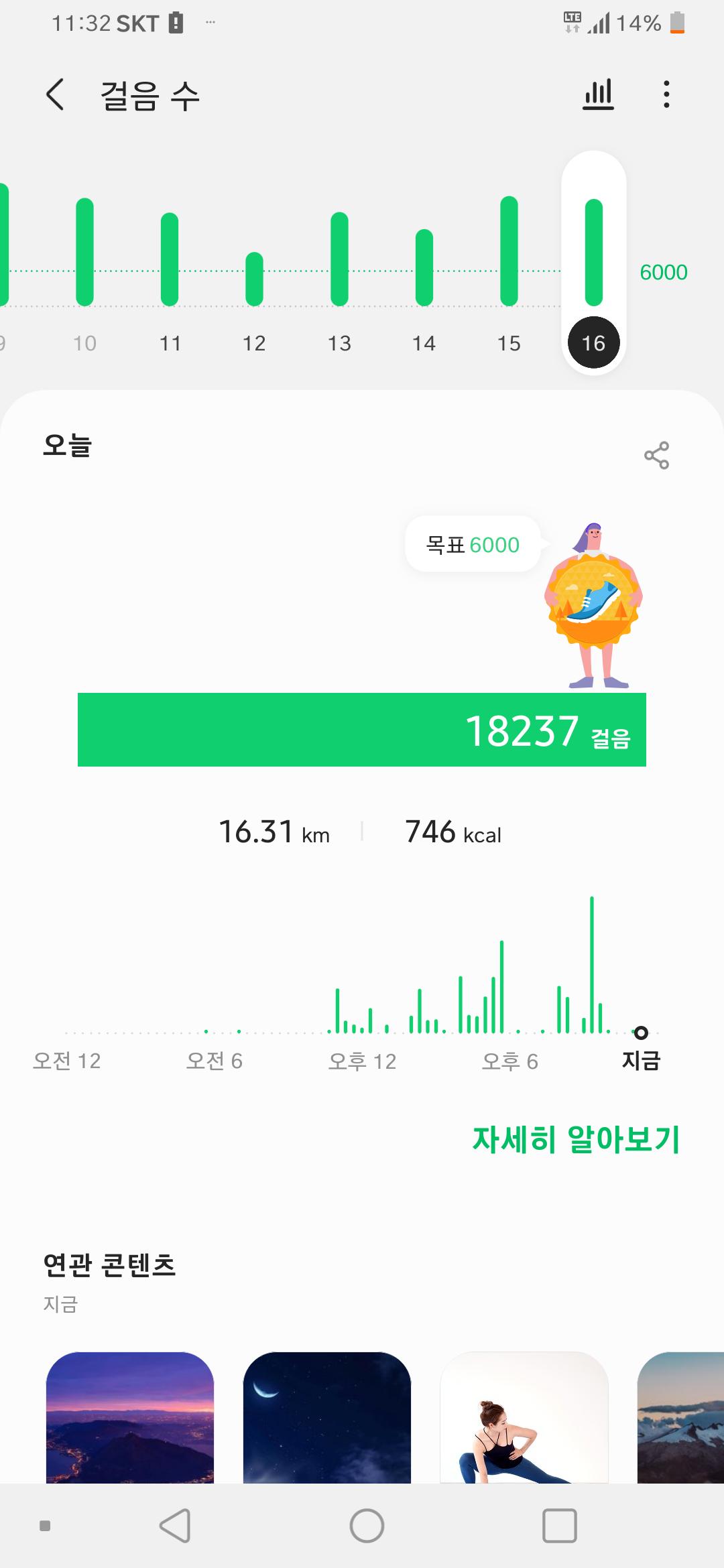Open recent apps from navigation bar
Viewport: 724px width, 1568px height.
(559, 1526)
